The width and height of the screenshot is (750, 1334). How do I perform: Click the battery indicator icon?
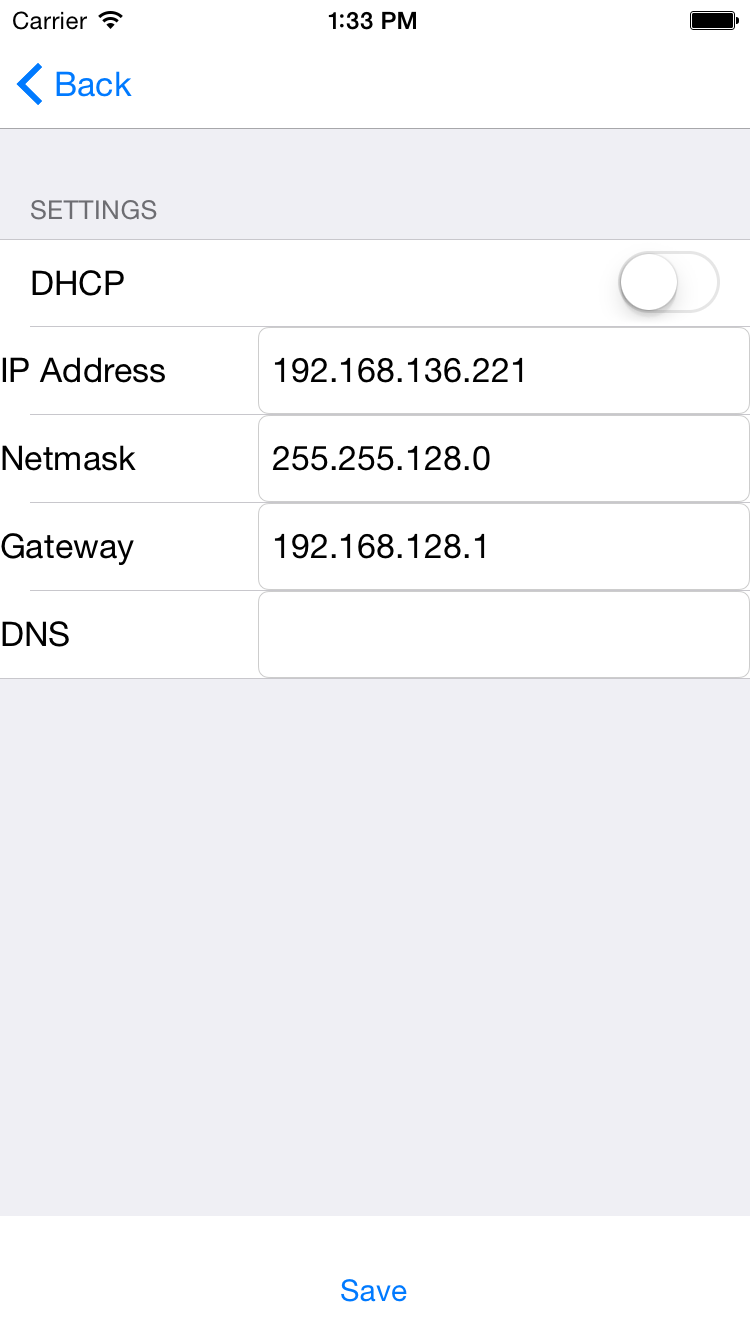711,19
